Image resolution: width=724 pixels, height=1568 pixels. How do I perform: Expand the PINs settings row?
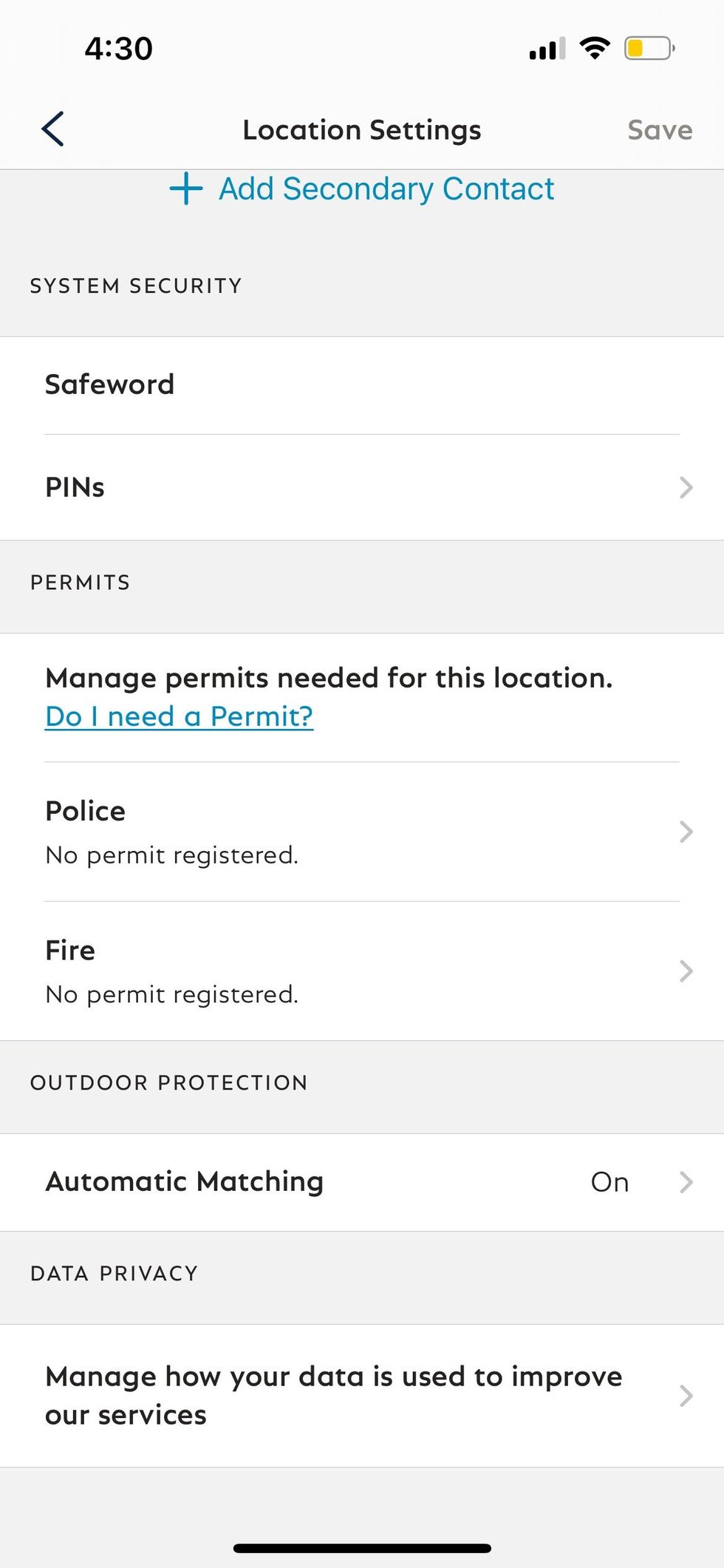(362, 486)
